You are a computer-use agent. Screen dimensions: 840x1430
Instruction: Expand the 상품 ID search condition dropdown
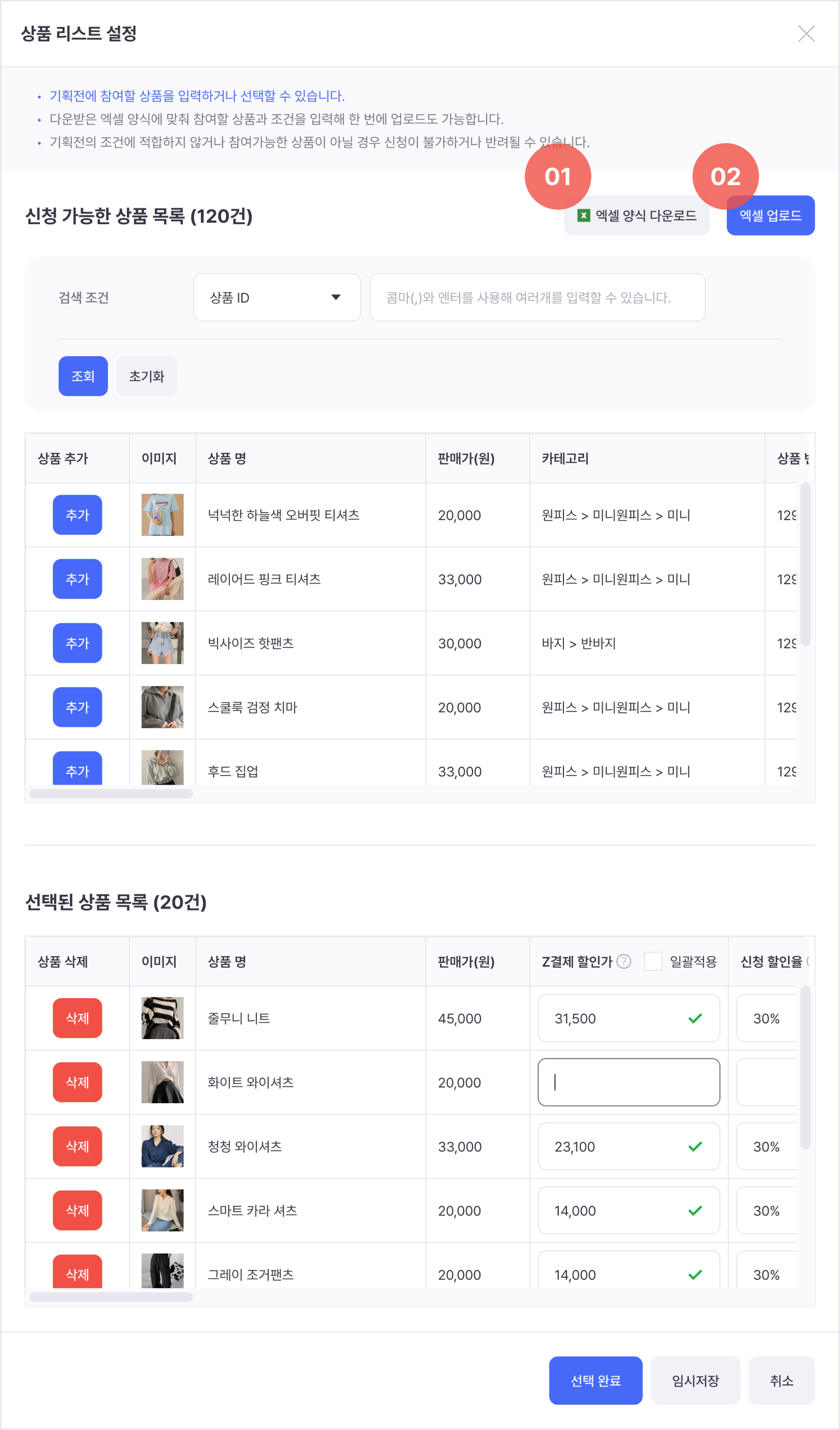[x=277, y=297]
